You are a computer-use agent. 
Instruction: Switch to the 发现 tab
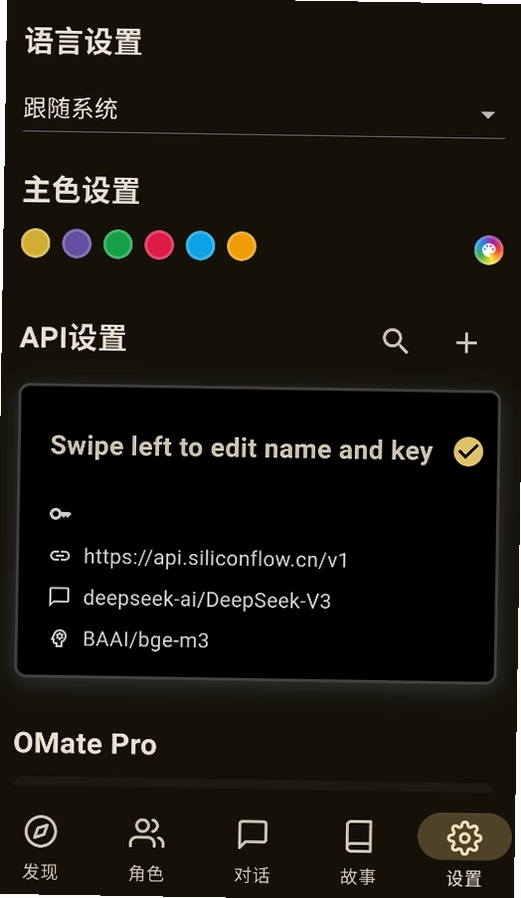point(40,850)
